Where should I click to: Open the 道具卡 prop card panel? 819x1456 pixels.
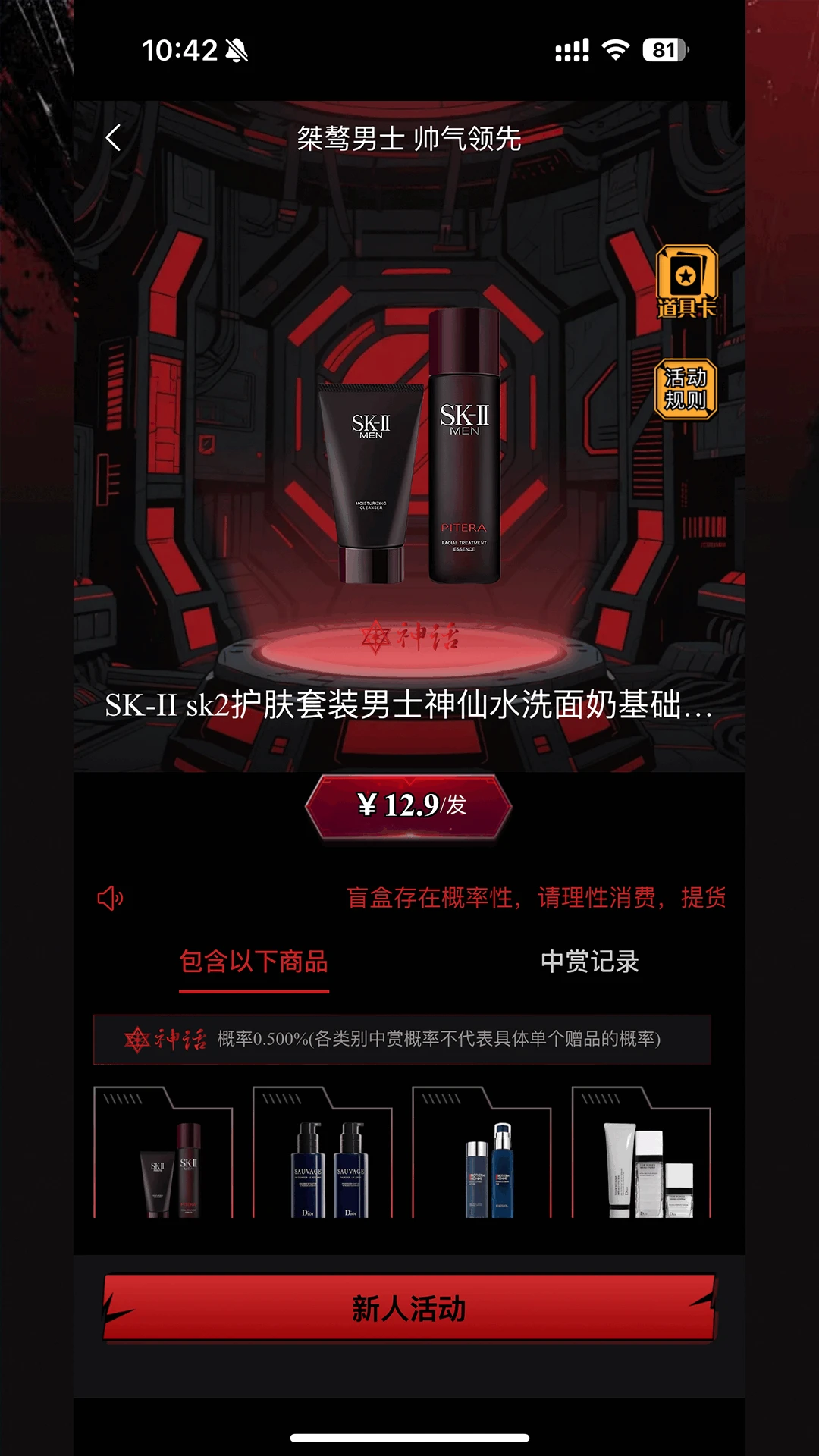click(x=686, y=281)
